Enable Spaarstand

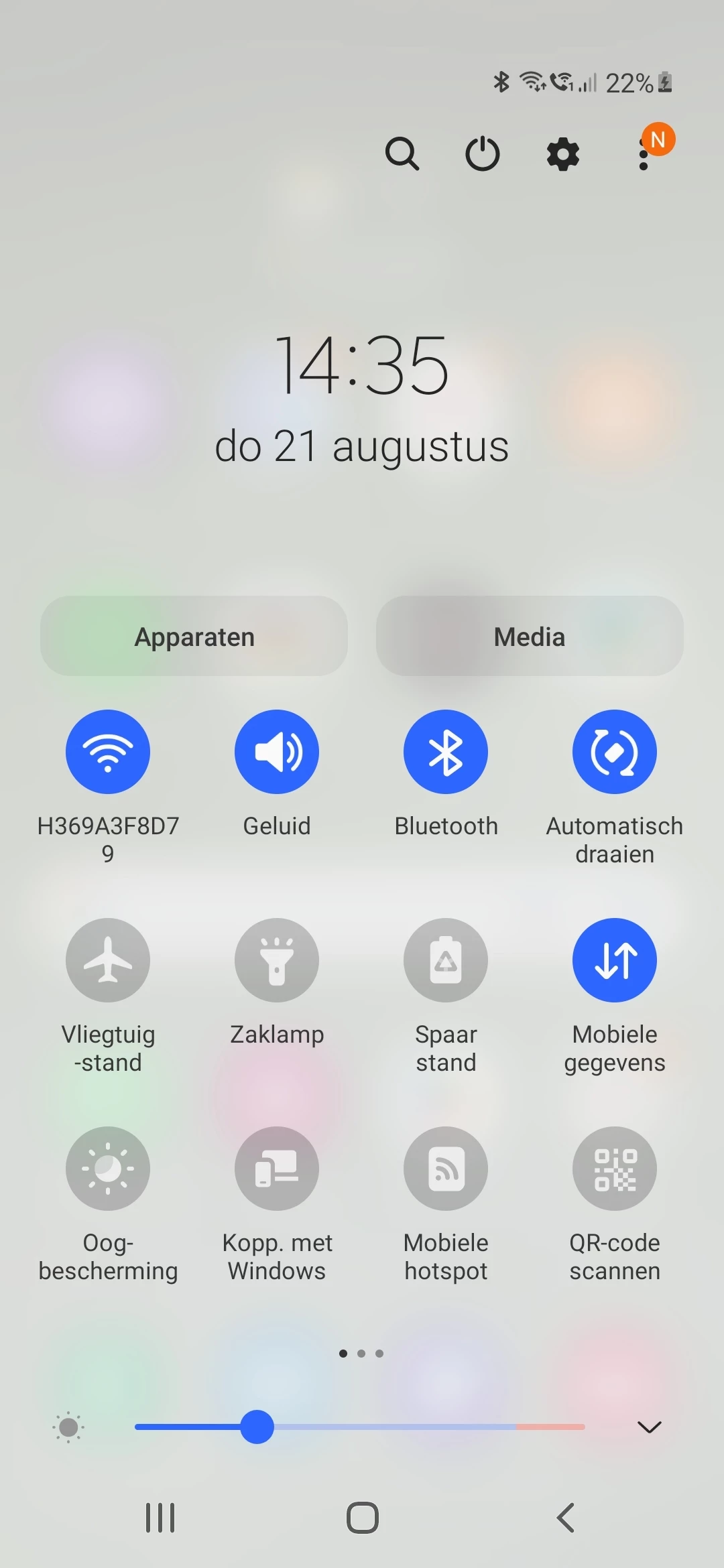446,960
